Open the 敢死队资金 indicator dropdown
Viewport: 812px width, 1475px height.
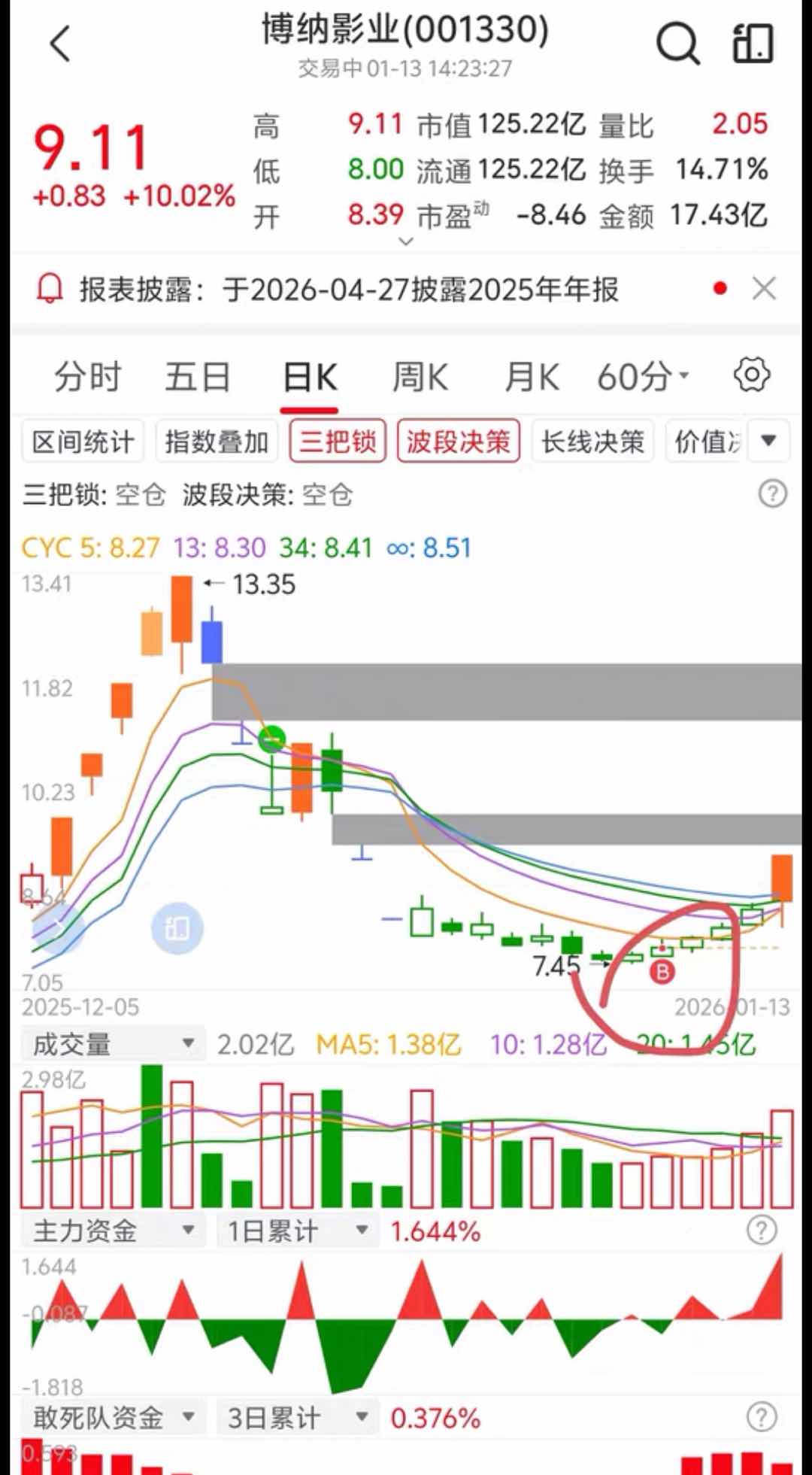click(x=113, y=1418)
